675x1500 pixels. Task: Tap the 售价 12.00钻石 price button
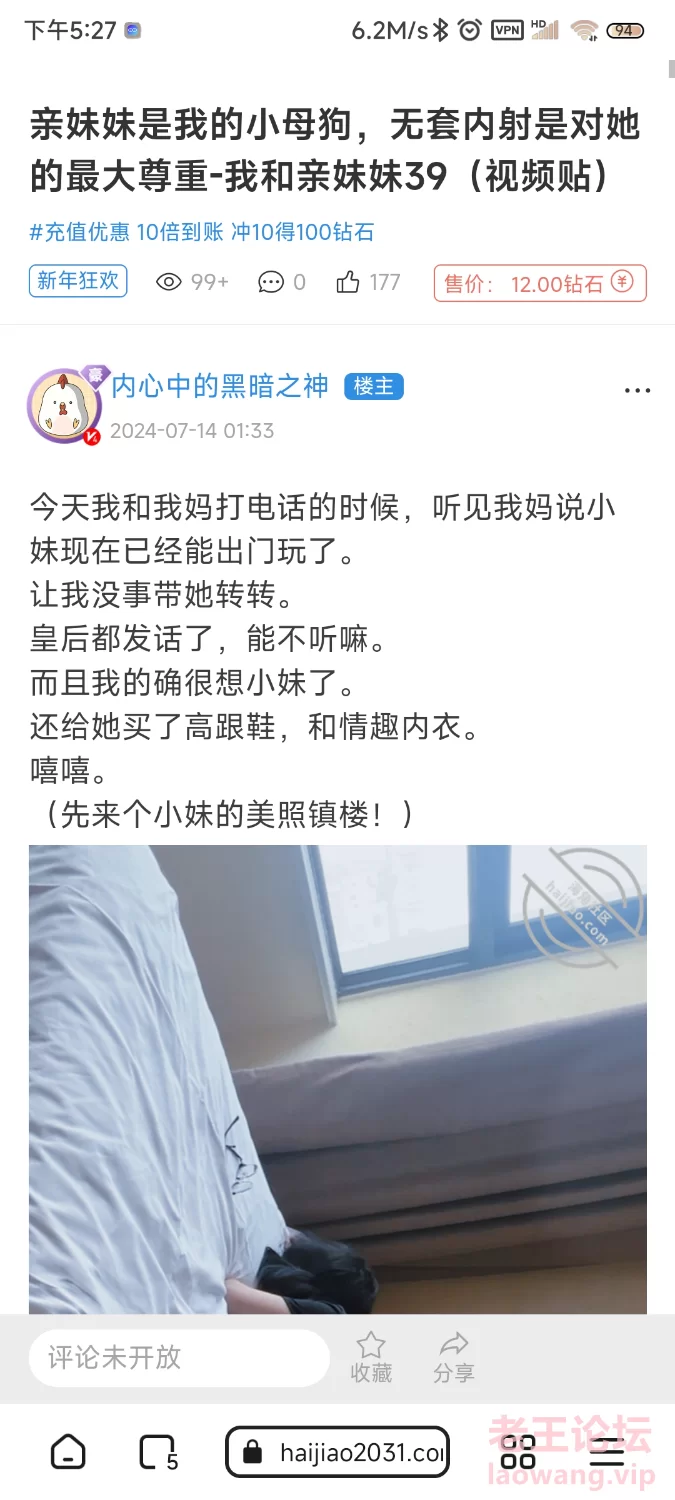pyautogui.click(x=540, y=283)
